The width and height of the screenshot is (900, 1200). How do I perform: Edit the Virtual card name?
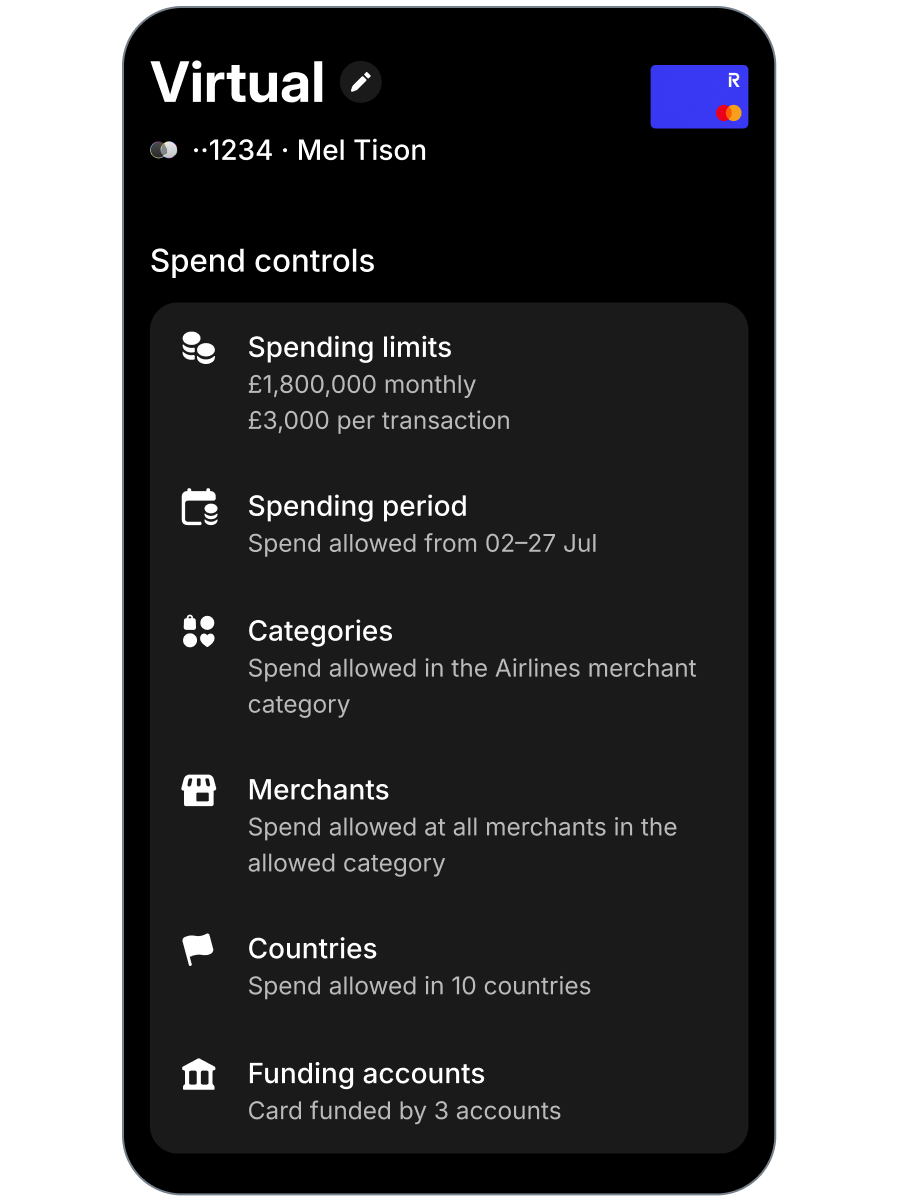click(361, 82)
